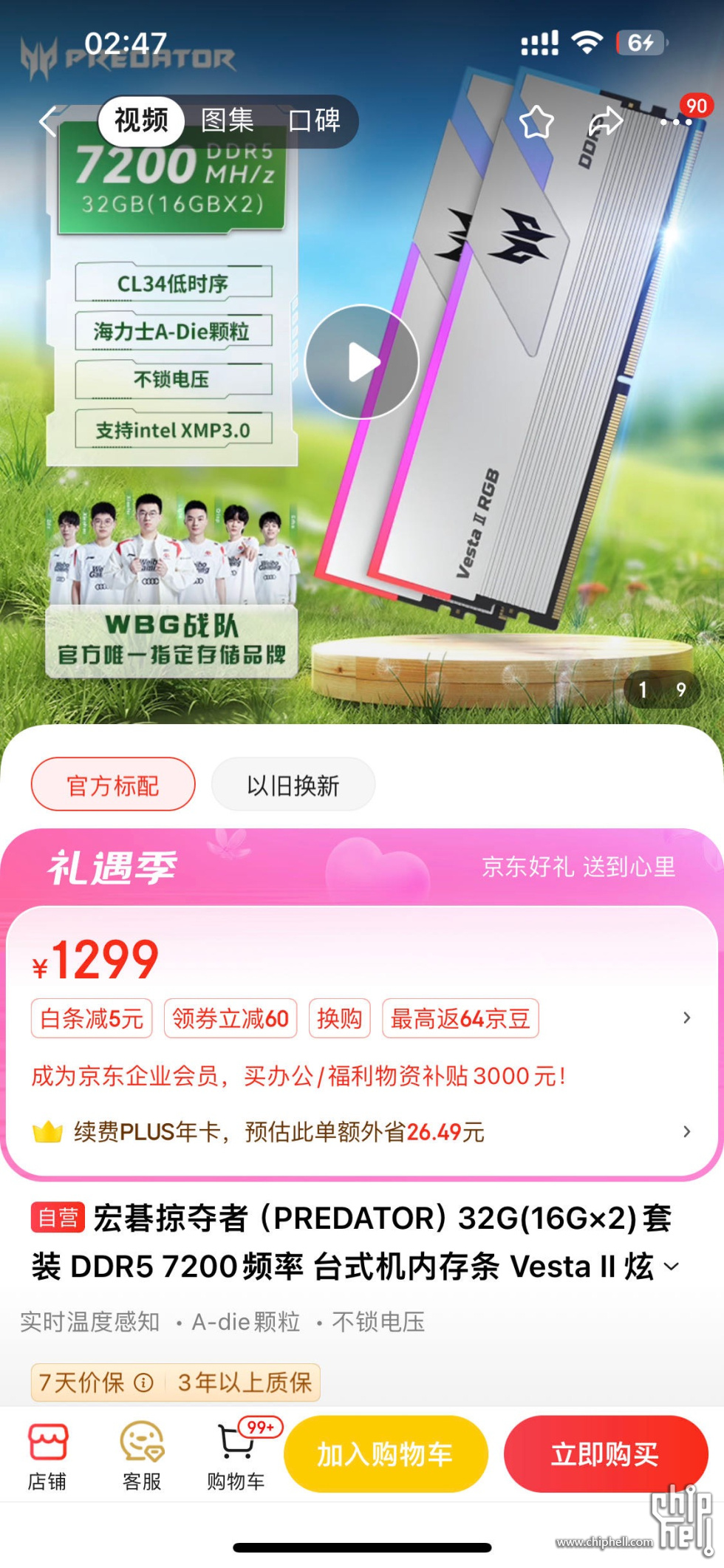Tap 加入购物车 to add to cart
The width and height of the screenshot is (724, 1568).
point(386,1454)
